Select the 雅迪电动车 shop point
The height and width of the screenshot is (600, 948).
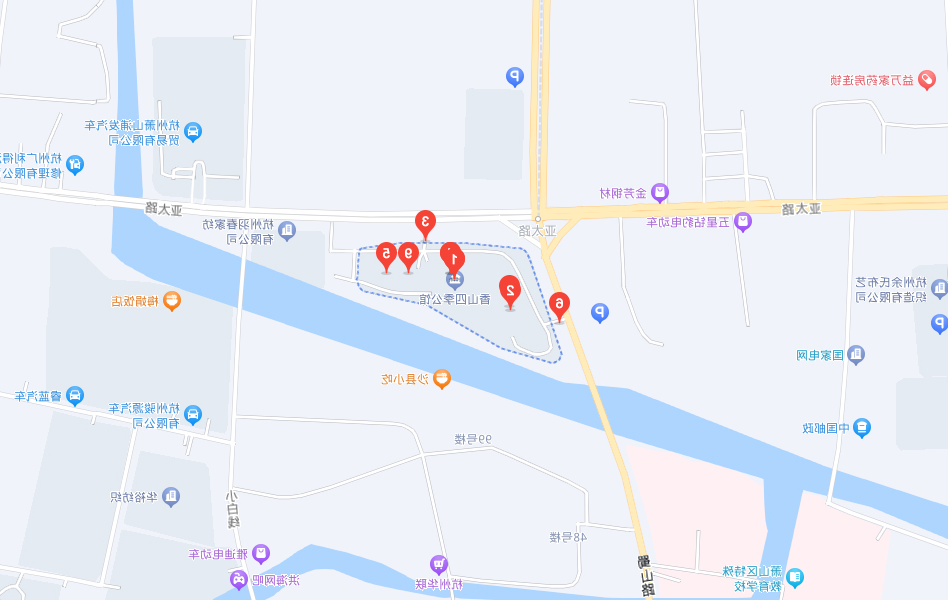tap(261, 552)
